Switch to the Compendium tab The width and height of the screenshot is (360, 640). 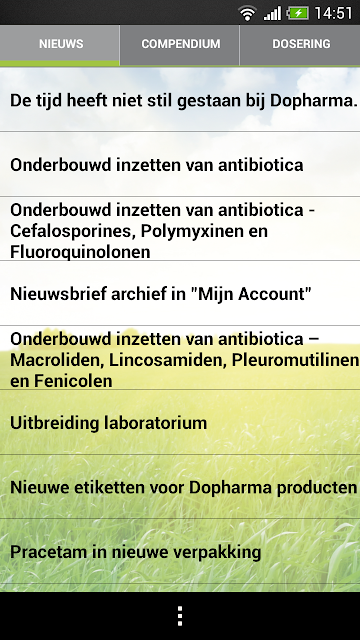[180, 45]
